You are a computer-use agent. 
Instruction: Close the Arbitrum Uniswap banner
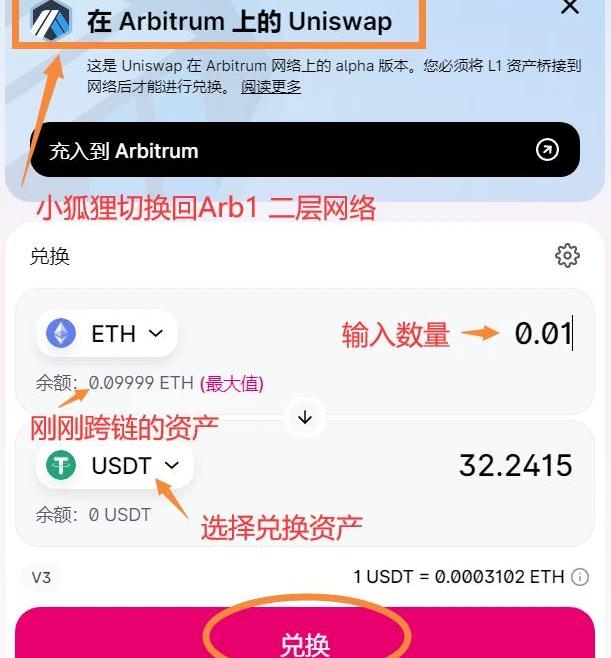click(x=569, y=7)
